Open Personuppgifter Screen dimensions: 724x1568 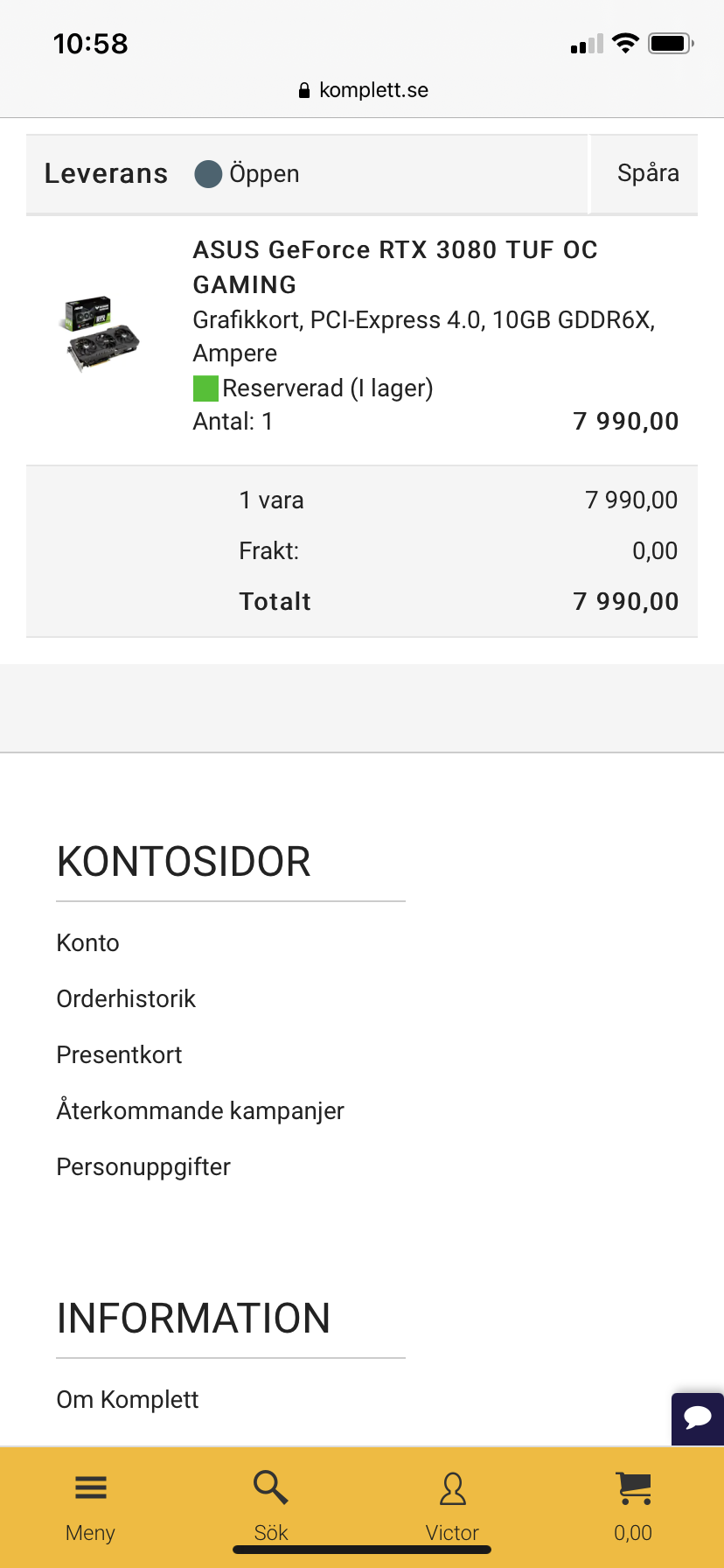[143, 1166]
